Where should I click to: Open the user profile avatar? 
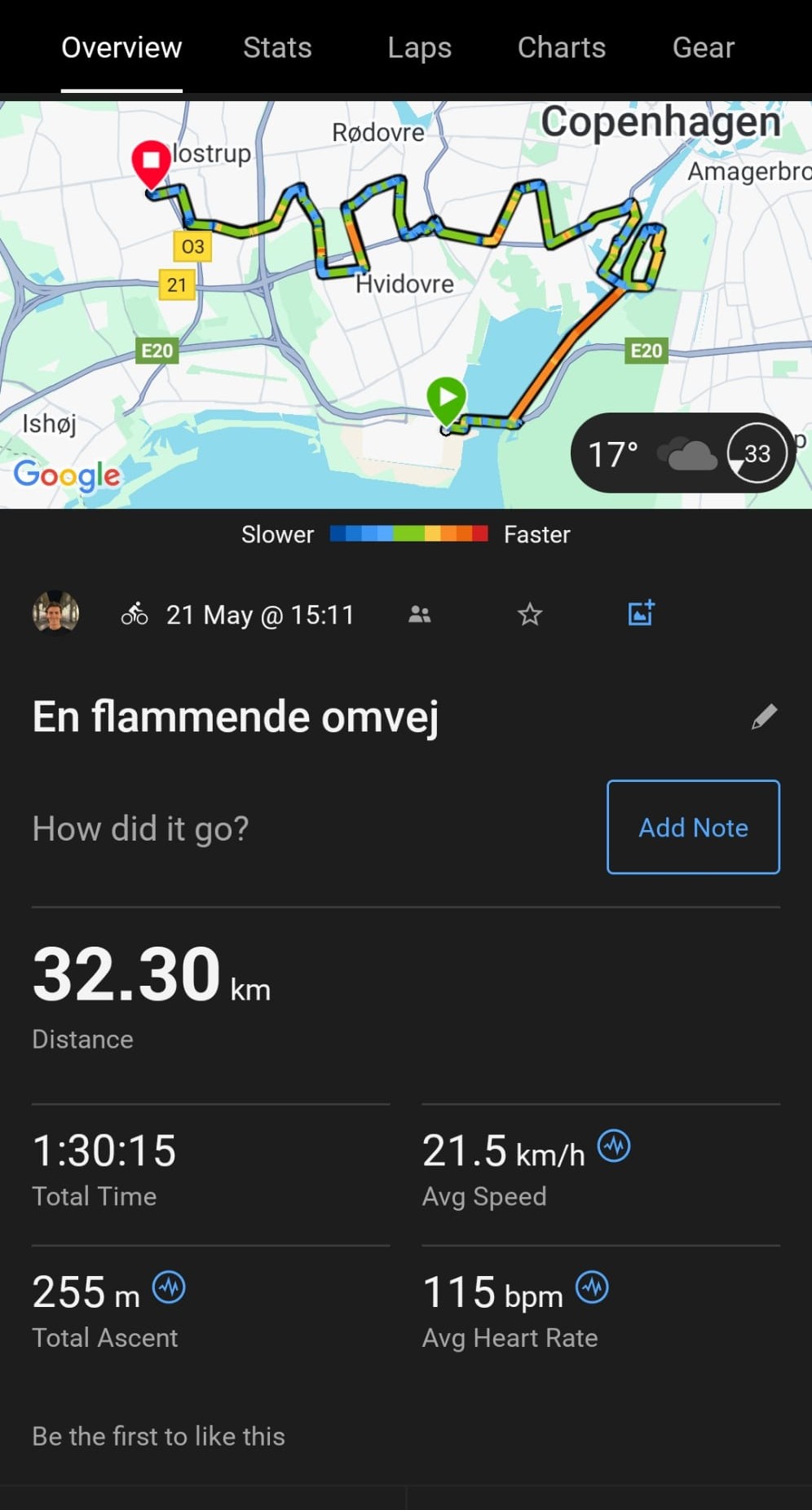[x=55, y=613]
